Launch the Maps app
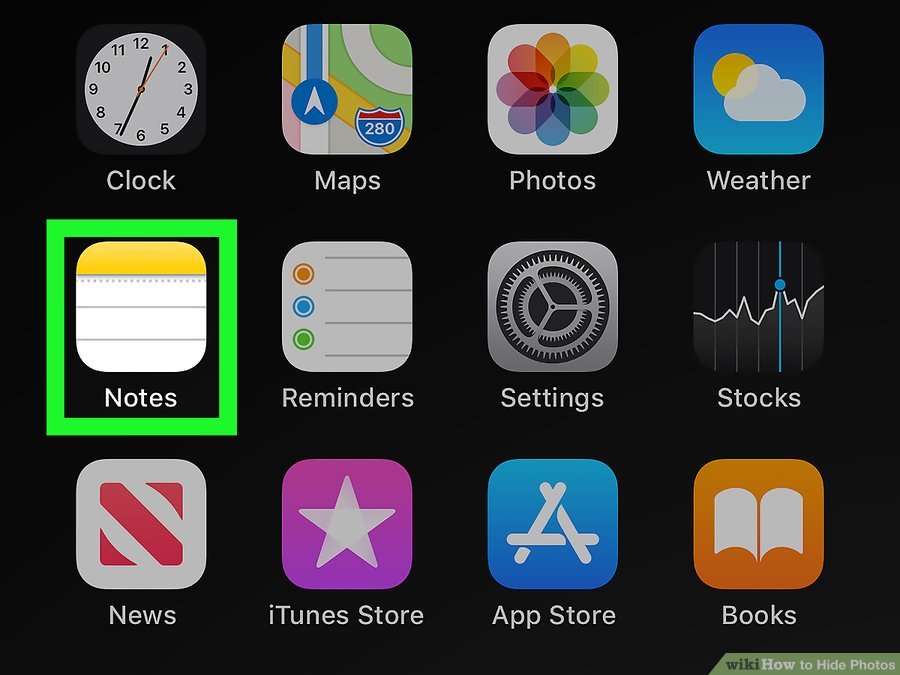This screenshot has width=900, height=675. click(x=347, y=89)
